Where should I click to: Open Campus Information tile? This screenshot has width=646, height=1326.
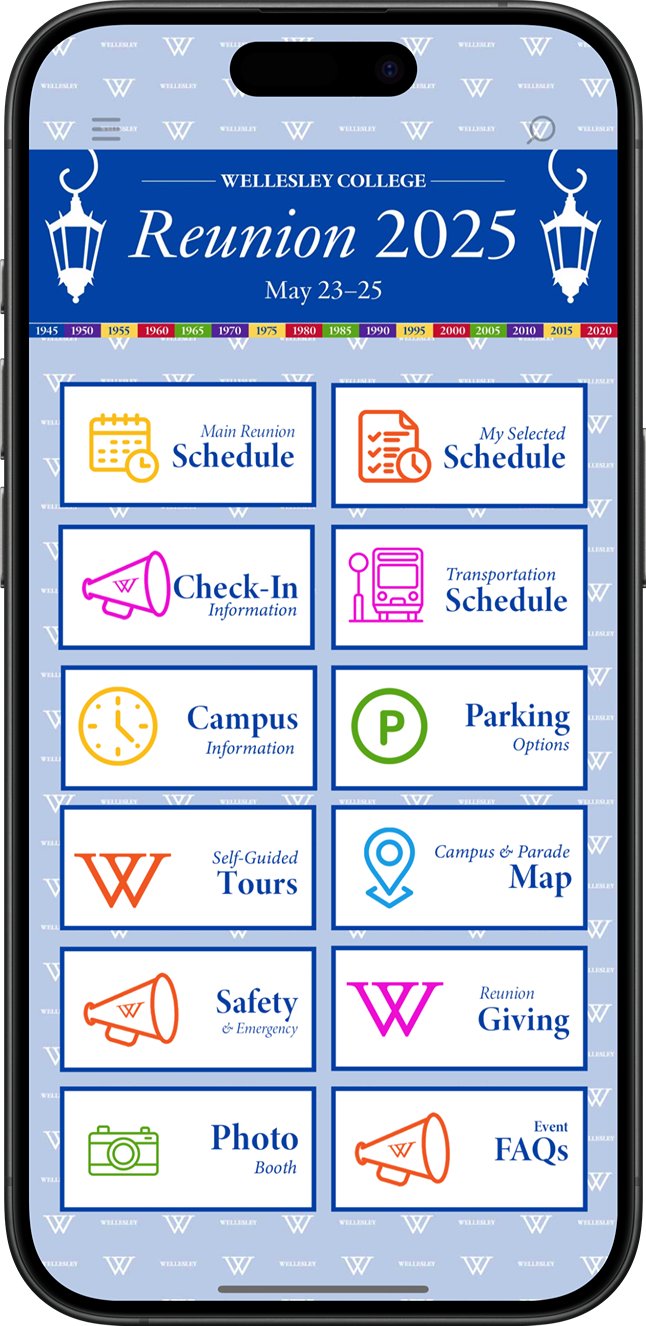click(x=188, y=727)
